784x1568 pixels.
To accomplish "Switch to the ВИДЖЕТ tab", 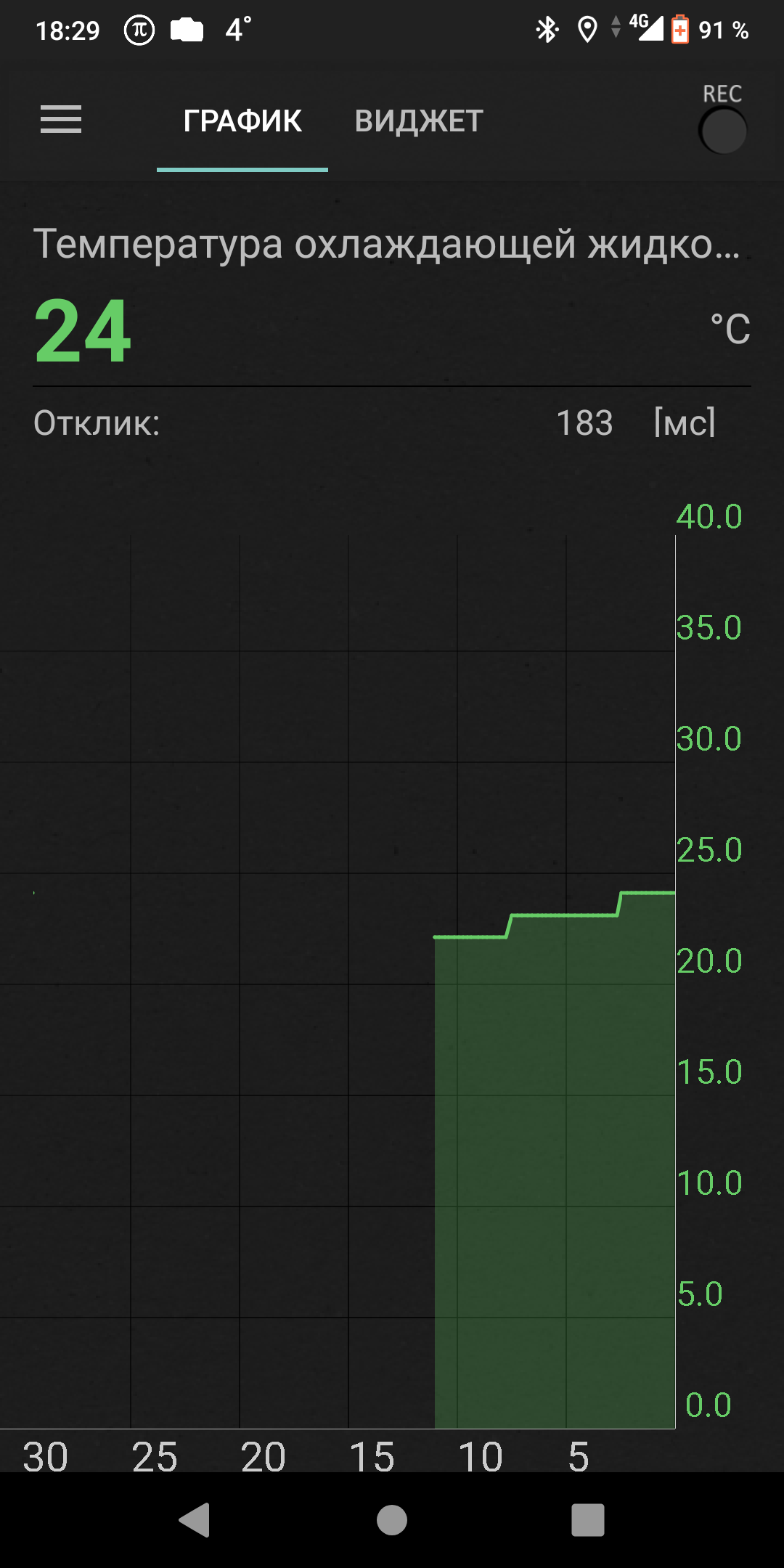I will pos(419,121).
